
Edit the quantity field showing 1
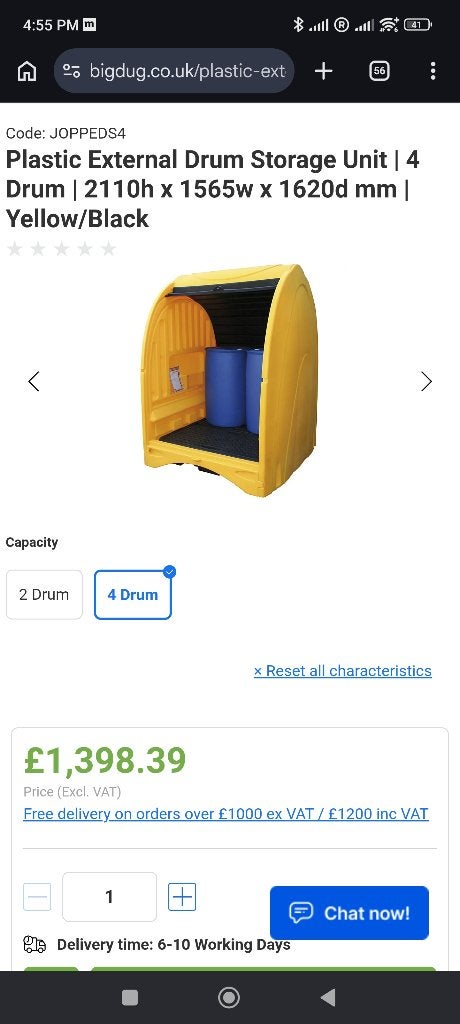click(x=109, y=897)
